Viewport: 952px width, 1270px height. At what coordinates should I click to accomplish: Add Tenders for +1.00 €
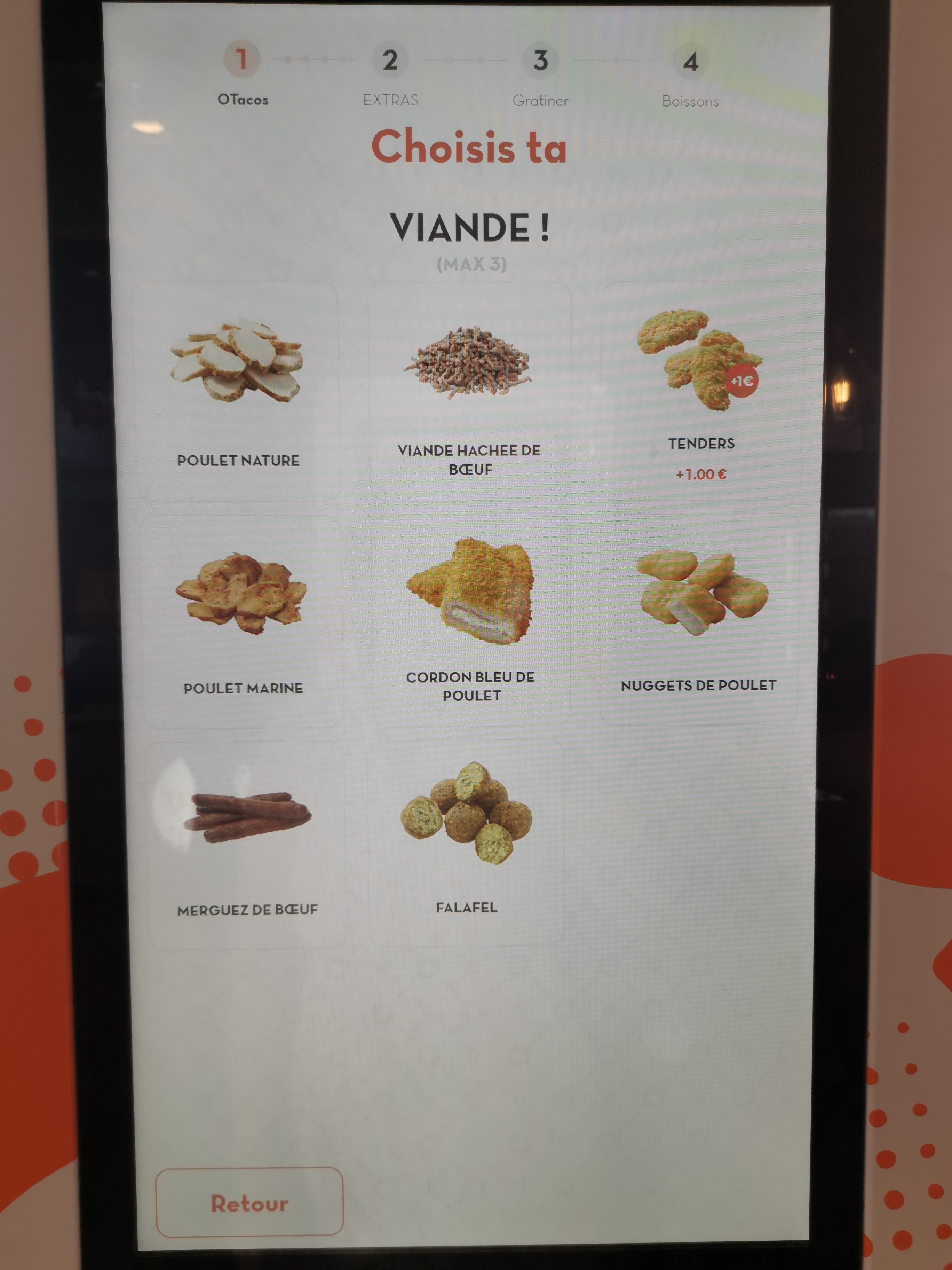(x=701, y=390)
